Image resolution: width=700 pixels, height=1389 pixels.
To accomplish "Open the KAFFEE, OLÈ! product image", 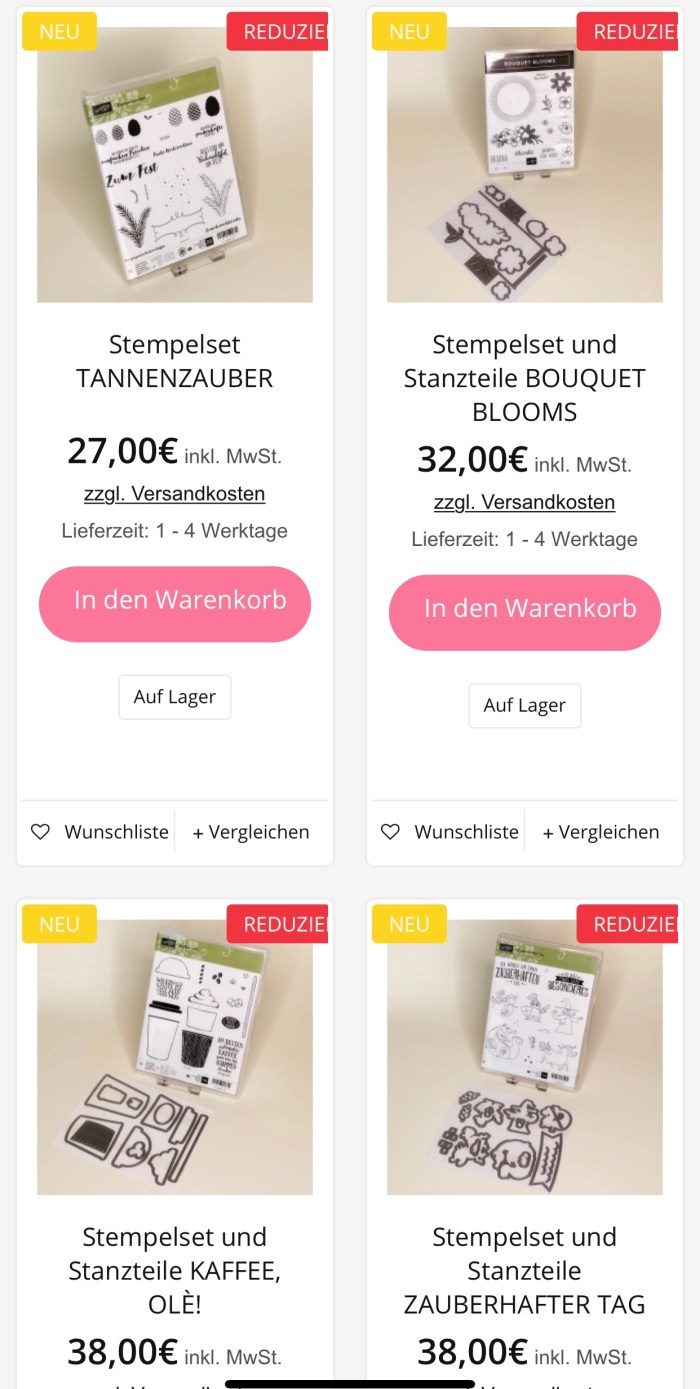I will (x=175, y=1057).
